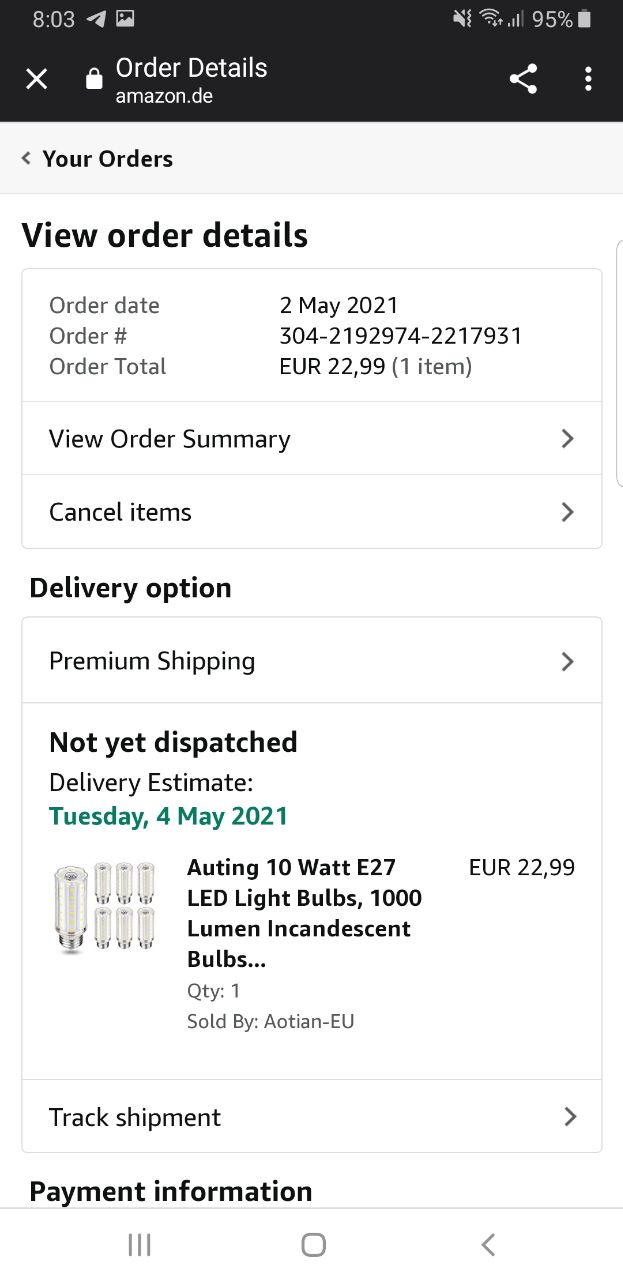
Task: Open the browser overflow menu
Action: tap(588, 79)
